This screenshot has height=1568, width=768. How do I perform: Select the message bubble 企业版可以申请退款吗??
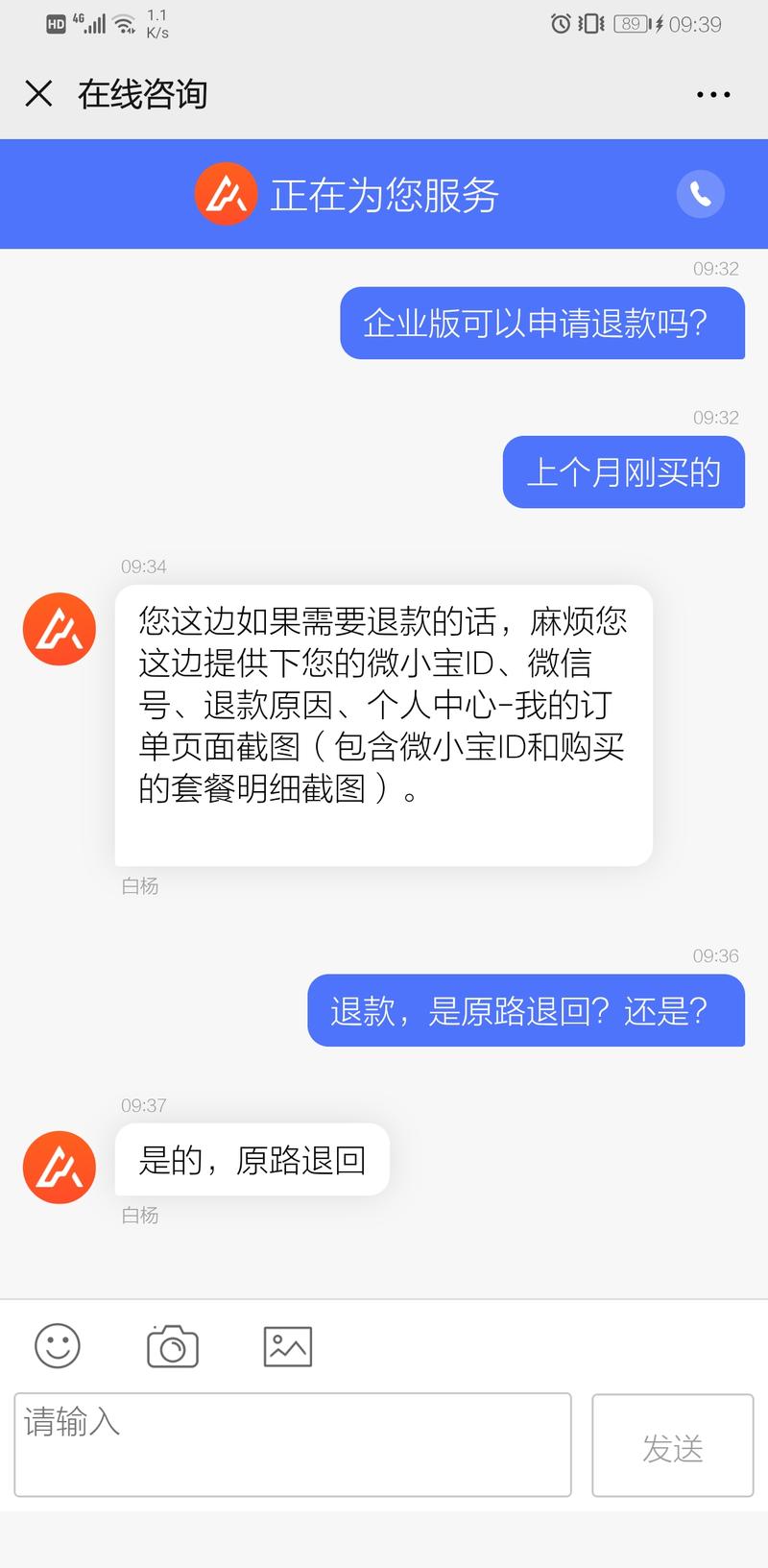click(543, 324)
